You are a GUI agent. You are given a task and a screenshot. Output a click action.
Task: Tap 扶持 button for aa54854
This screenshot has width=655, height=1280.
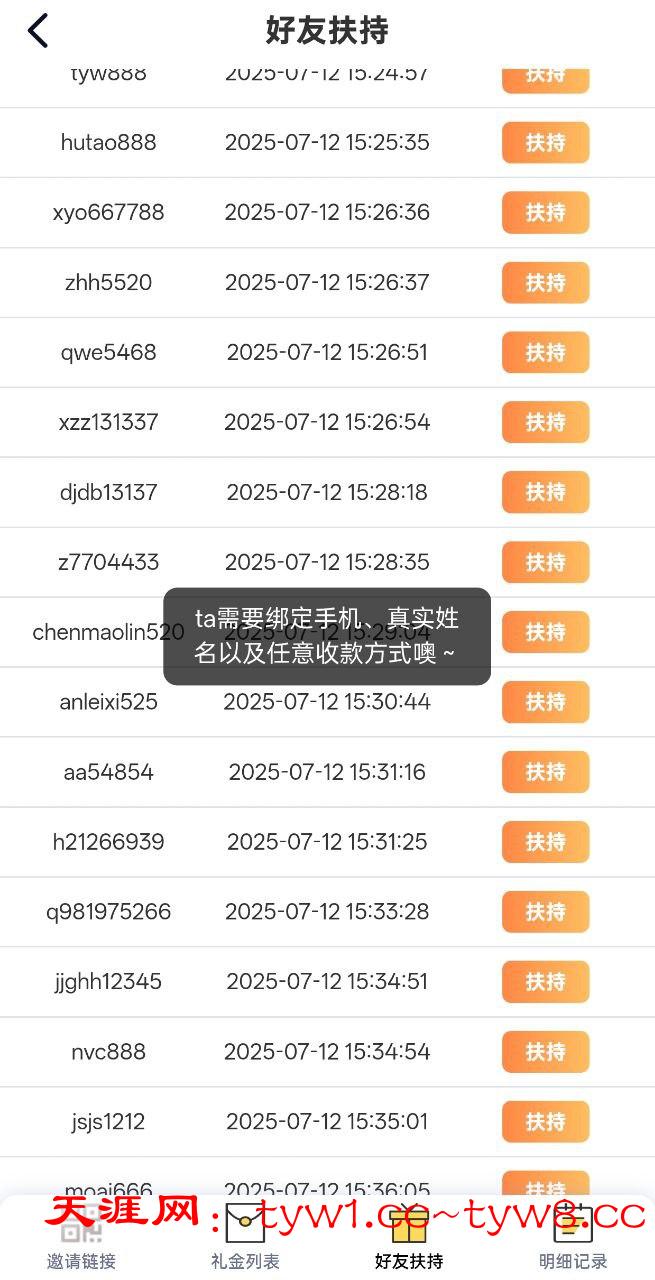pos(545,772)
